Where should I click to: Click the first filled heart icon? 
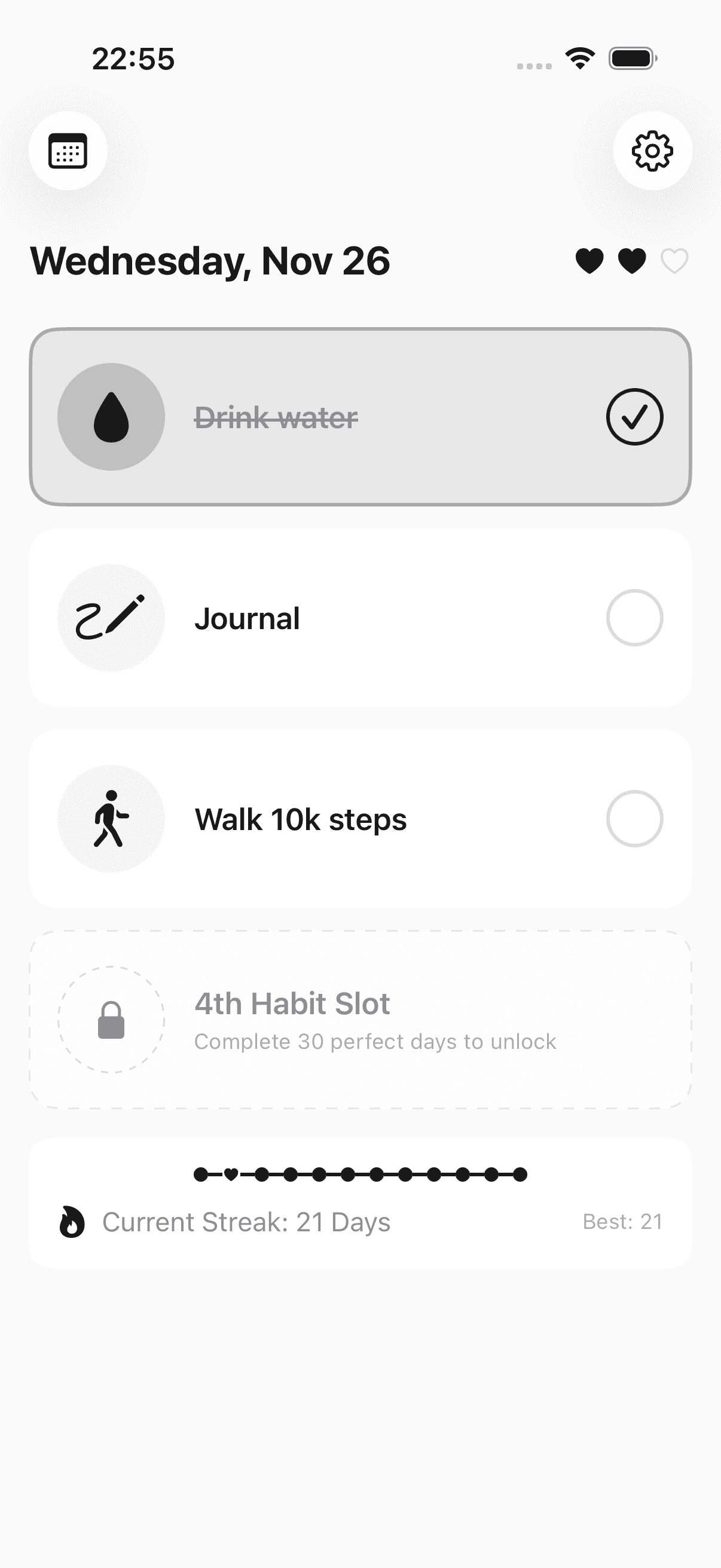[588, 261]
